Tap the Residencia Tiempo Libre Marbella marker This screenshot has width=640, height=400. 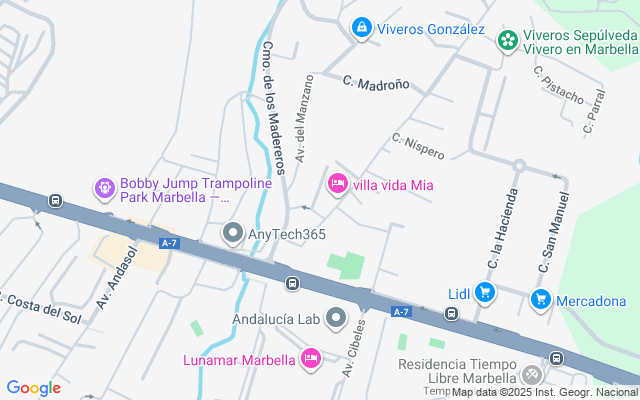point(532,376)
